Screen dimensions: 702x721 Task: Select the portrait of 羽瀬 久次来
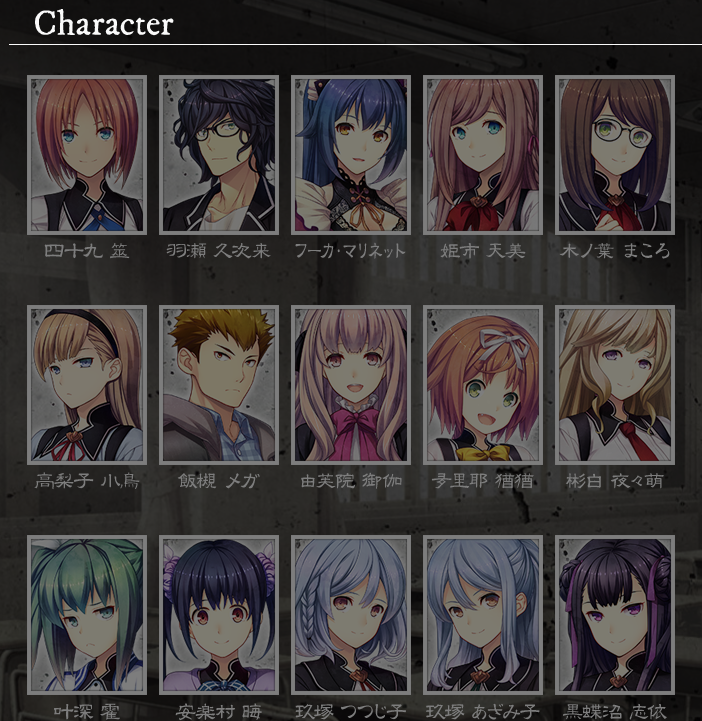point(218,155)
